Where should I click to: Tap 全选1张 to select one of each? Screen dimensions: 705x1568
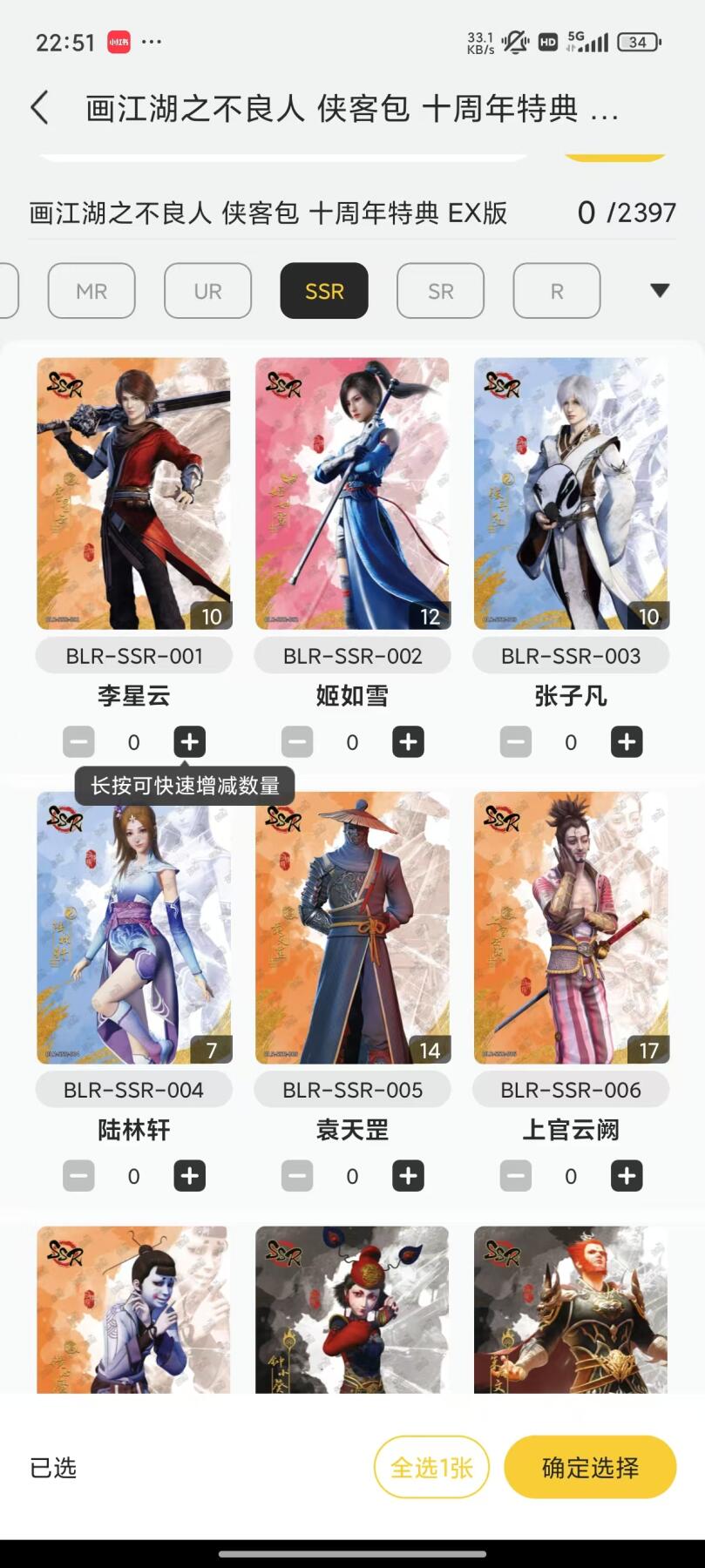[x=431, y=1468]
